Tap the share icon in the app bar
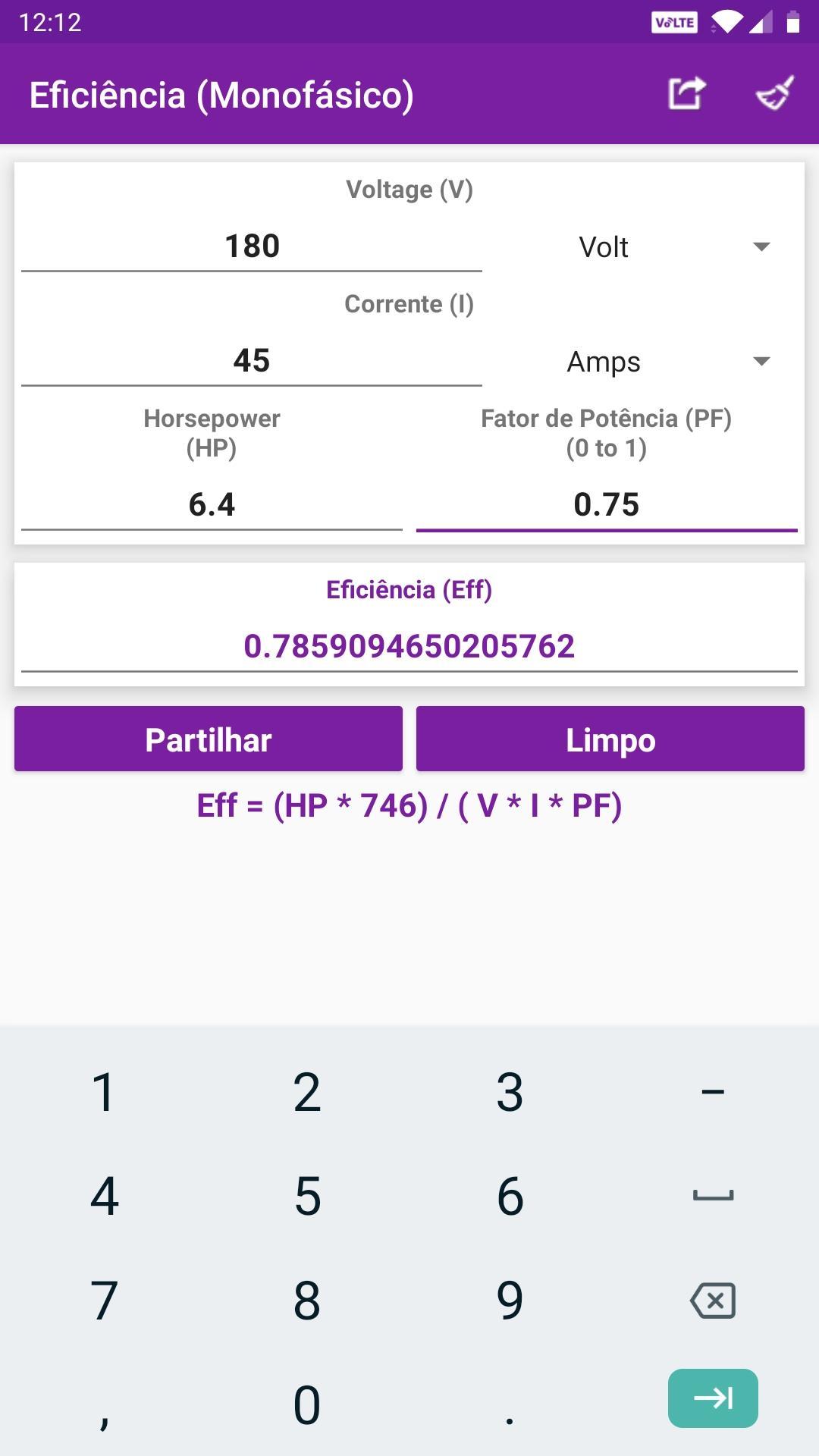 click(687, 94)
